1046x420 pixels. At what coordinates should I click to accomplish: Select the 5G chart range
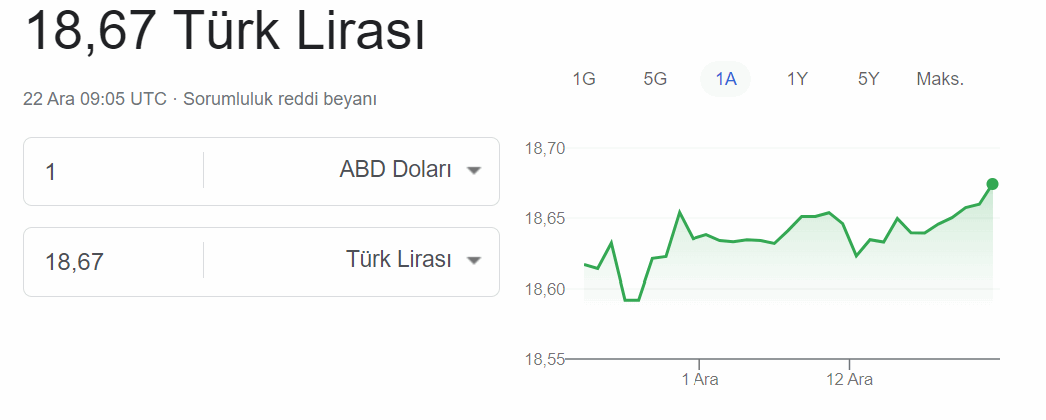pyautogui.click(x=655, y=79)
